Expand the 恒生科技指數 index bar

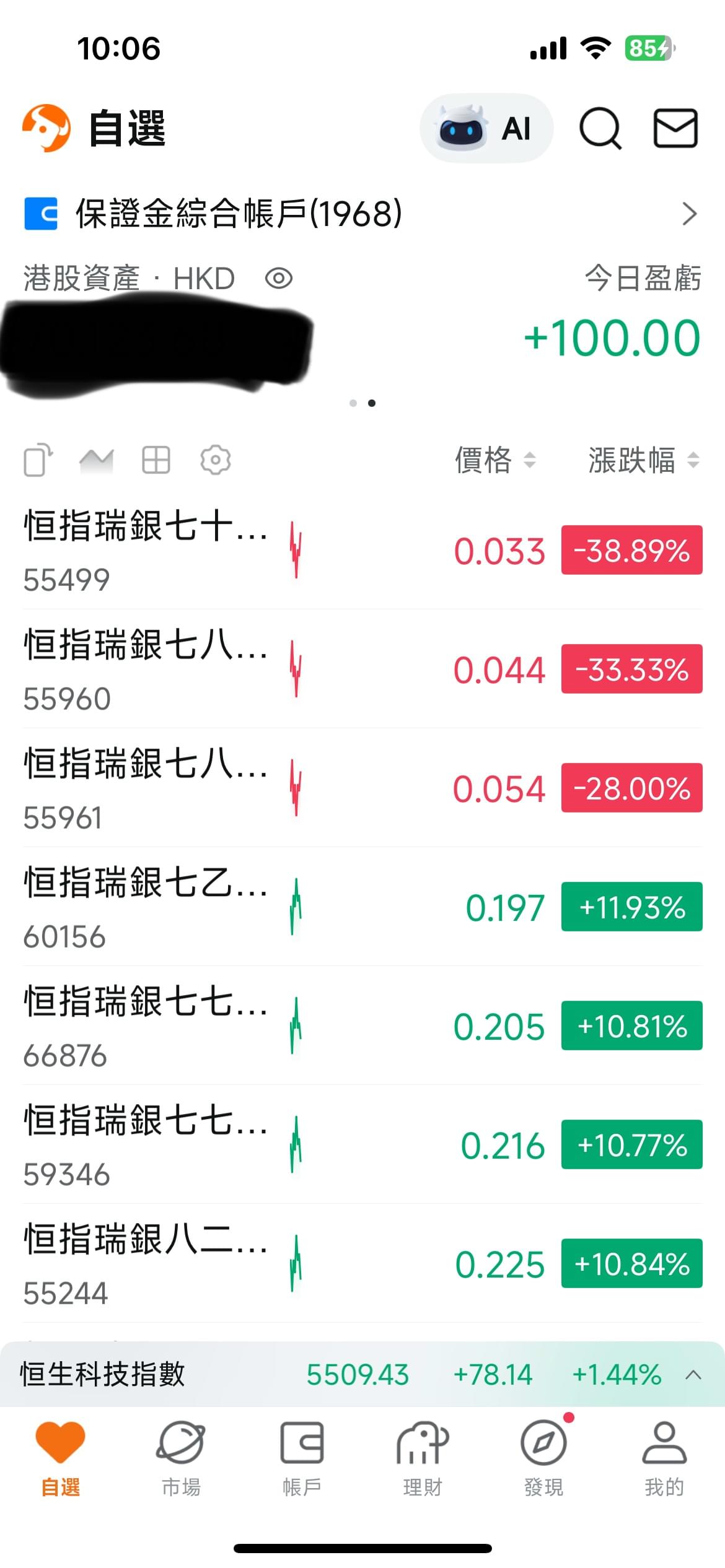click(362, 1374)
